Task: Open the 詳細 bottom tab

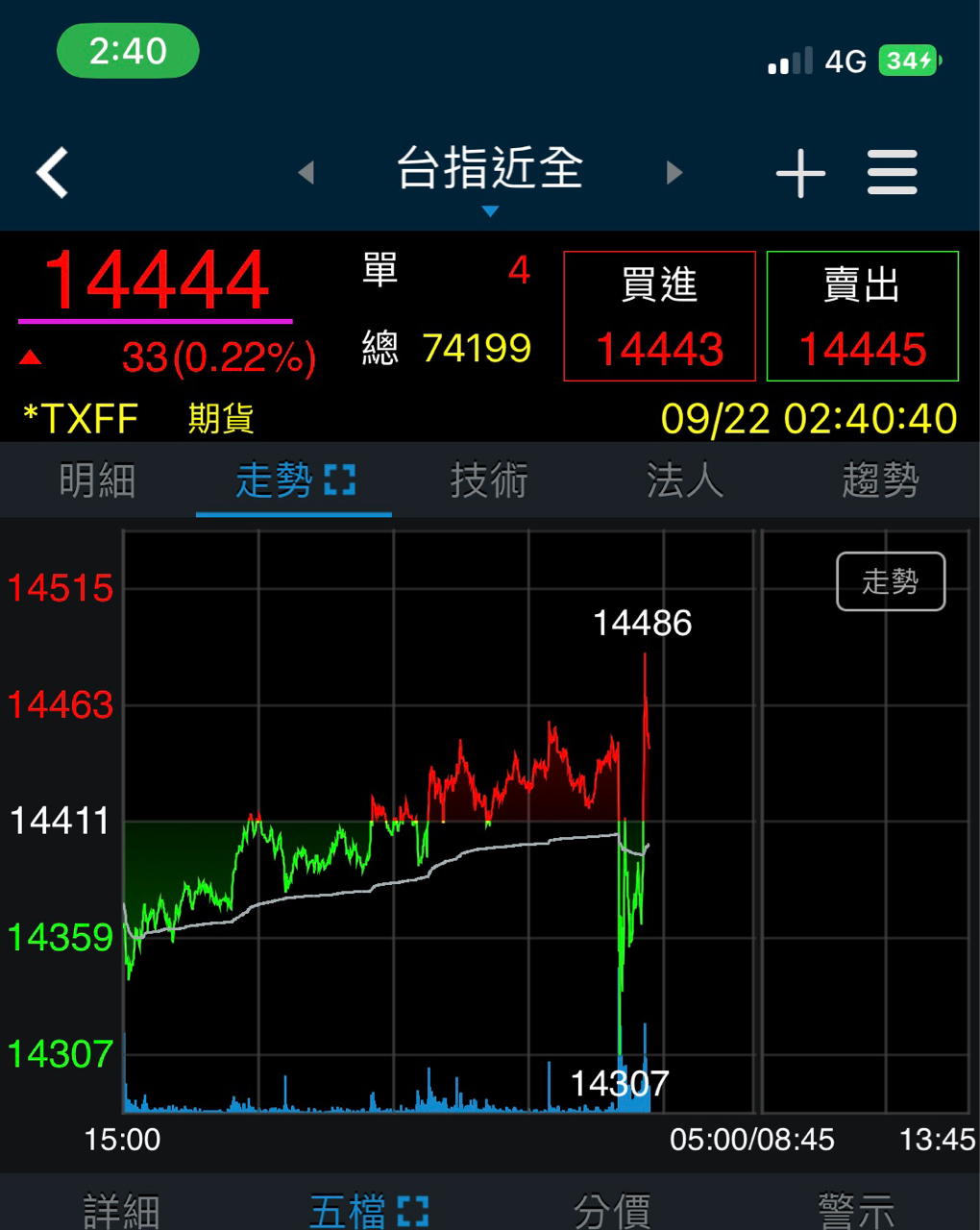Action: click(121, 1210)
